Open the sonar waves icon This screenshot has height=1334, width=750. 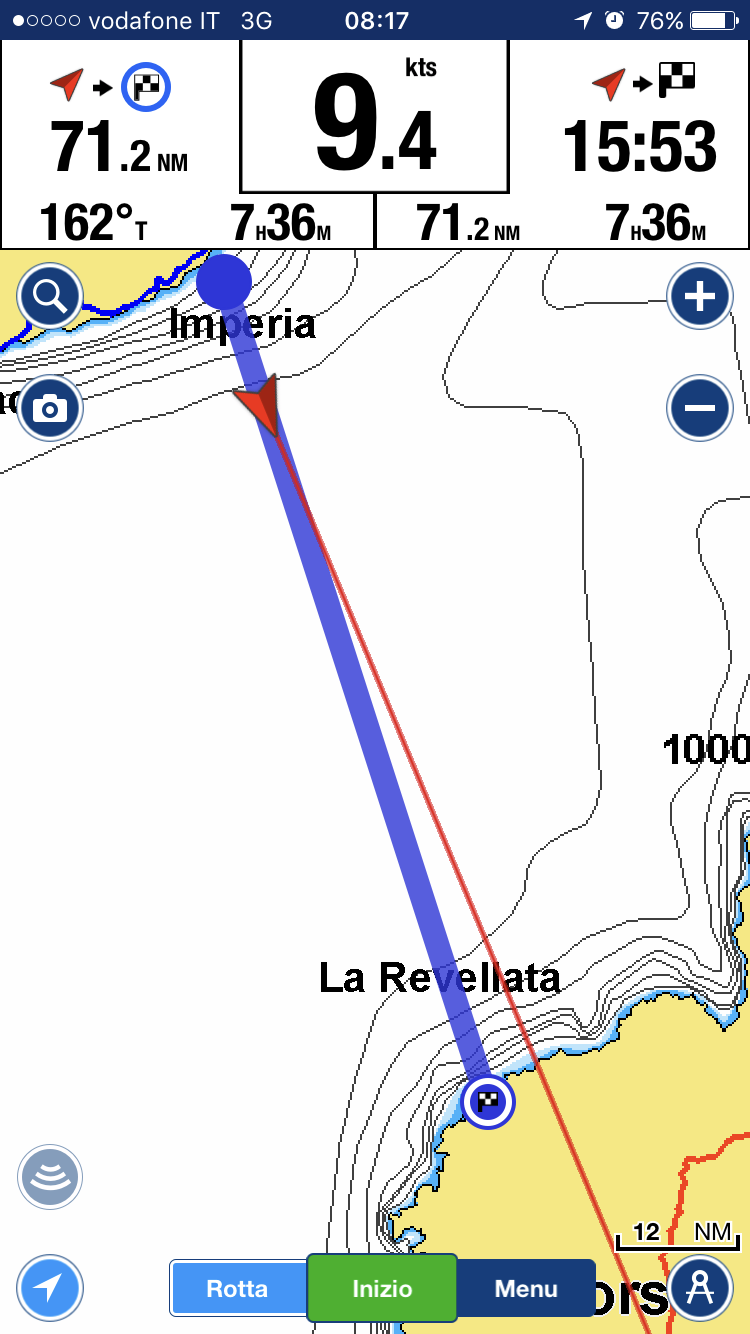pyautogui.click(x=50, y=1177)
